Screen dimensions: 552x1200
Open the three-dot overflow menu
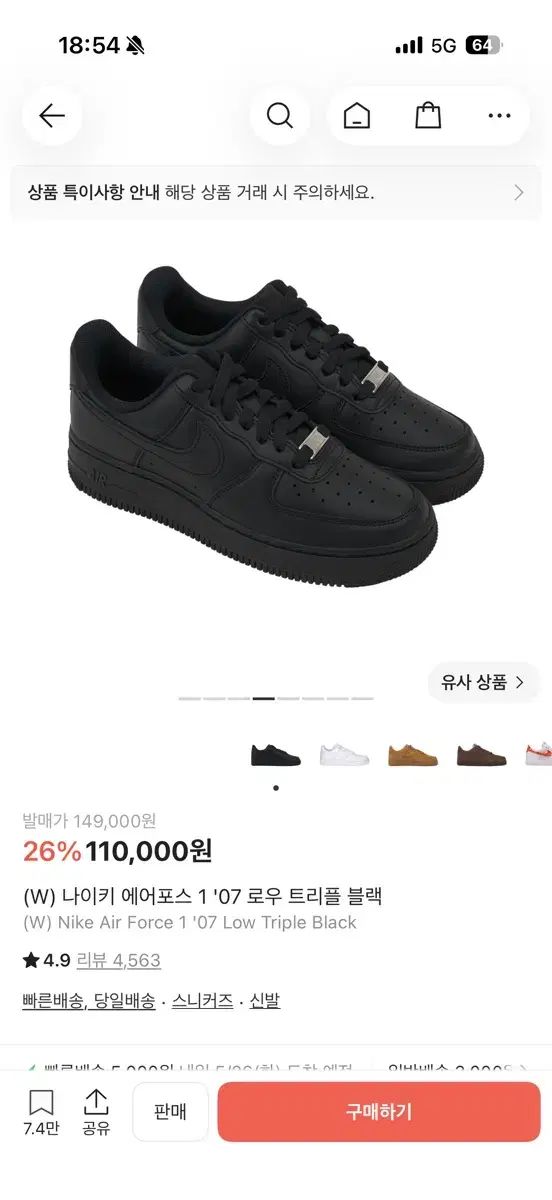499,116
